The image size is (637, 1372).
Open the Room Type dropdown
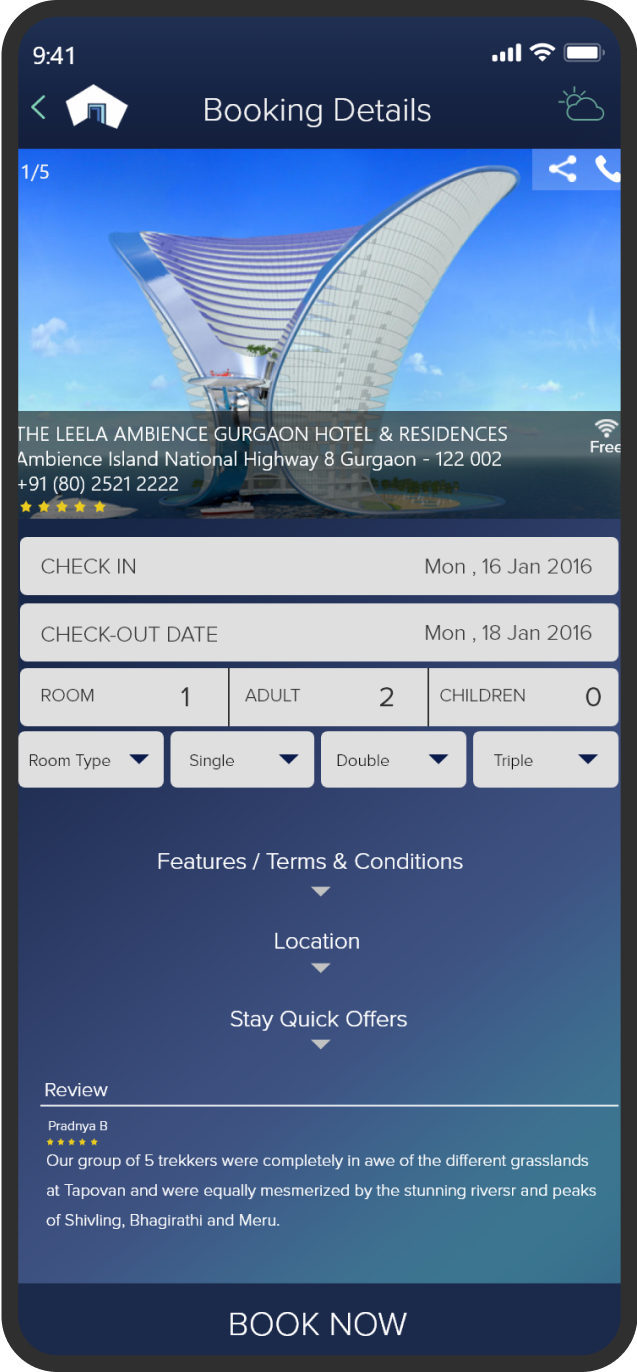(x=91, y=760)
